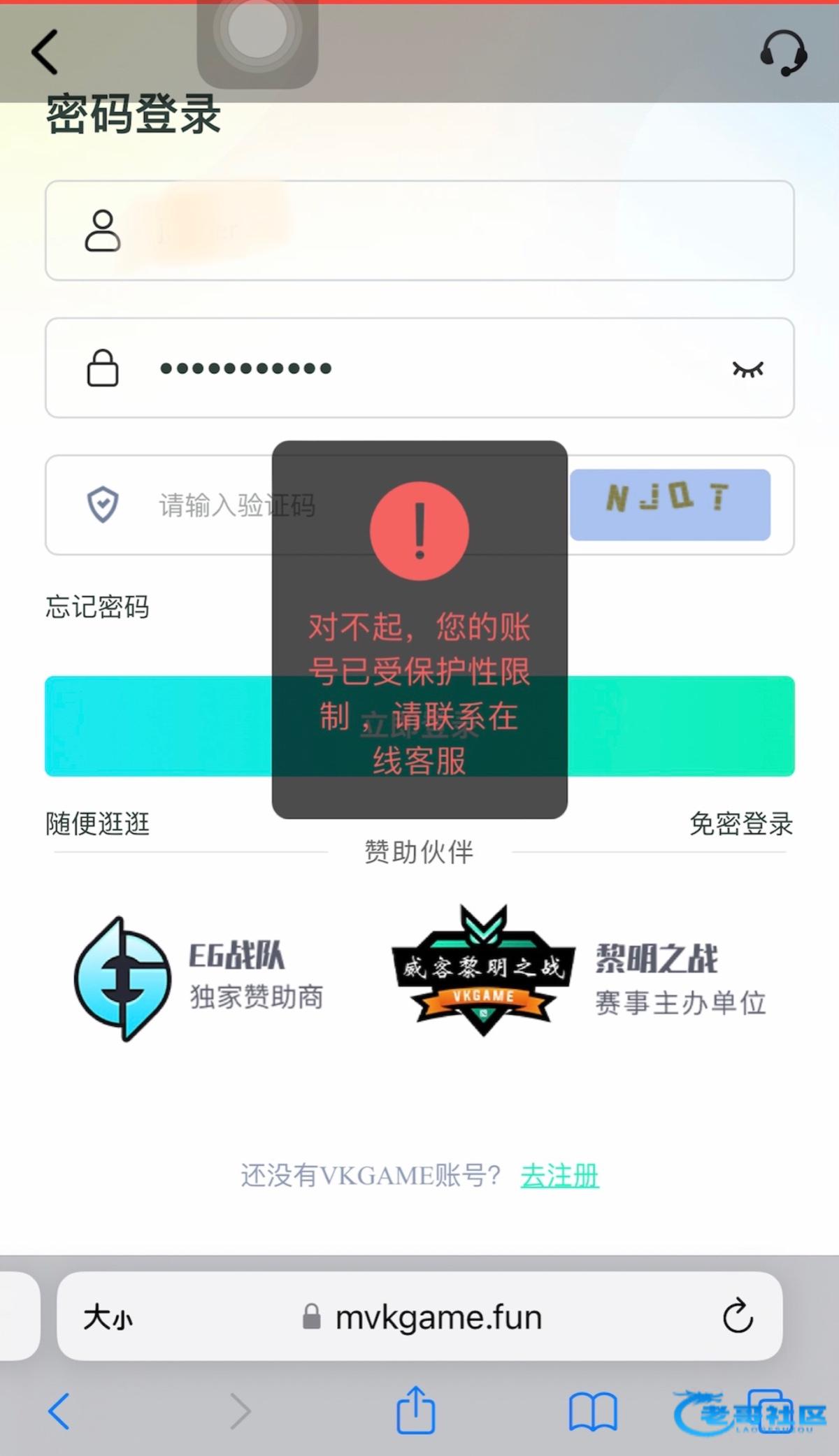Image resolution: width=839 pixels, height=1456 pixels.
Task: Switch to 免密登录
Action: (x=741, y=823)
